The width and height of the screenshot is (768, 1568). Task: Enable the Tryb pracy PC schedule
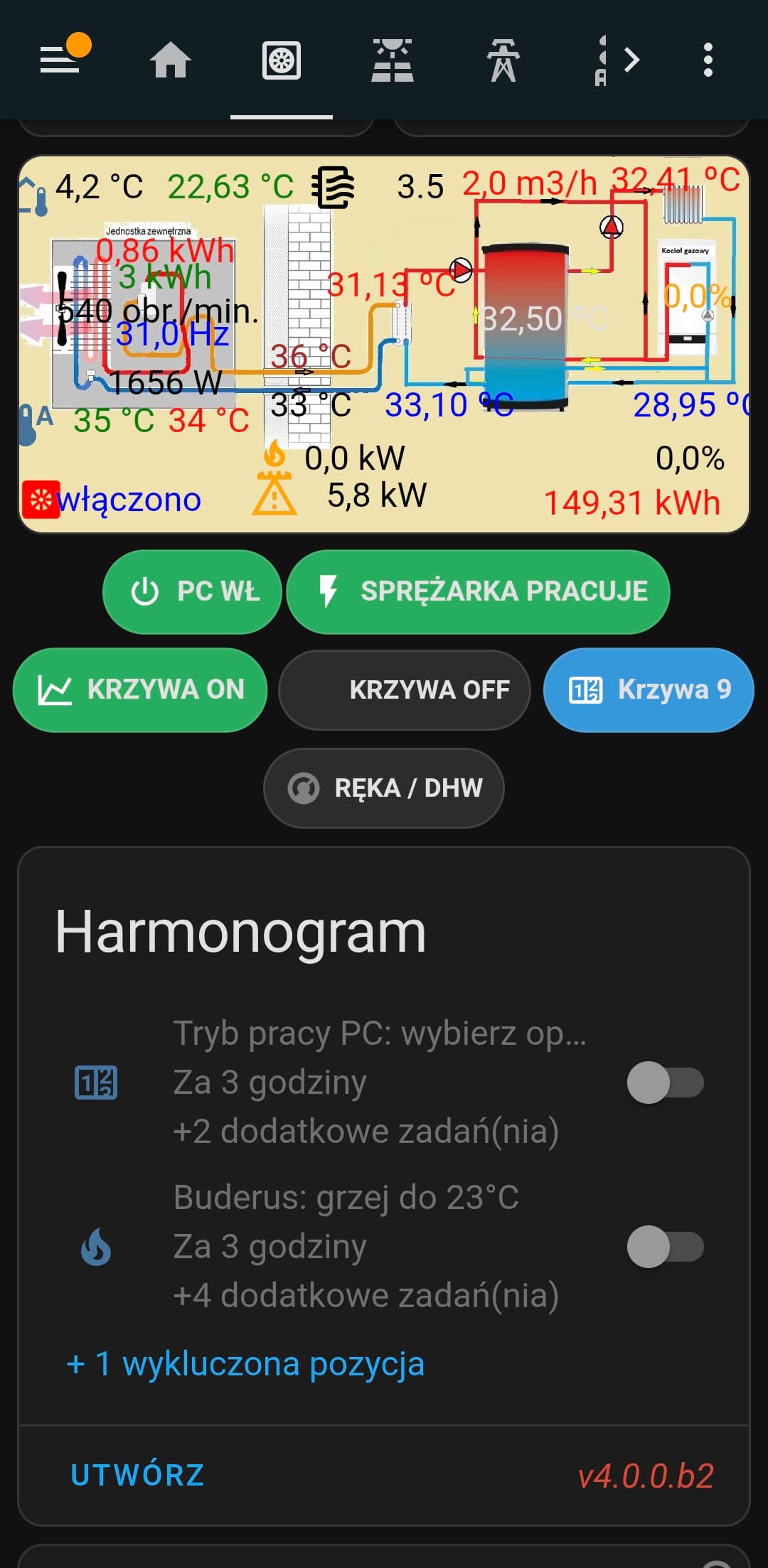665,1083
